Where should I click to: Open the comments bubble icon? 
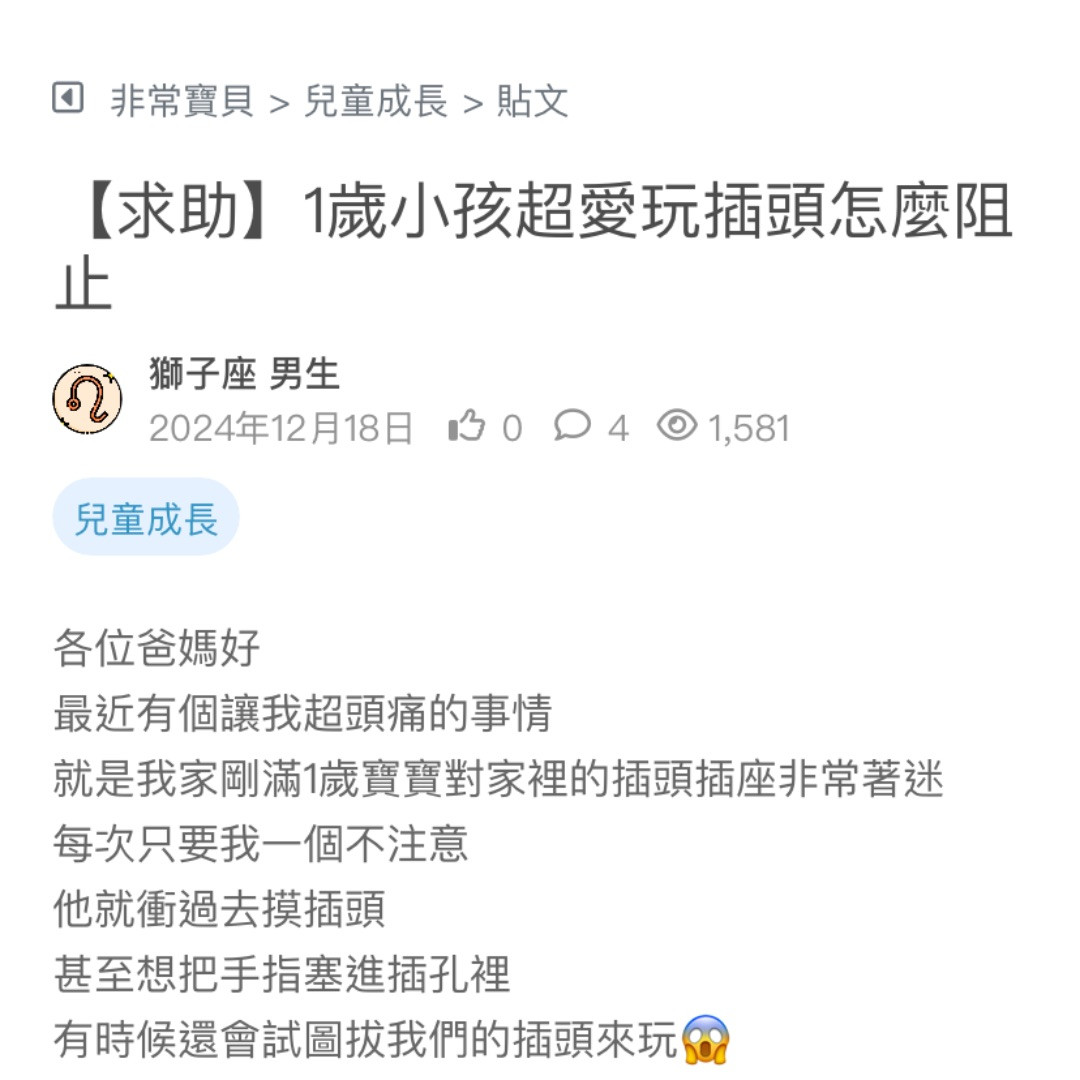[x=573, y=427]
